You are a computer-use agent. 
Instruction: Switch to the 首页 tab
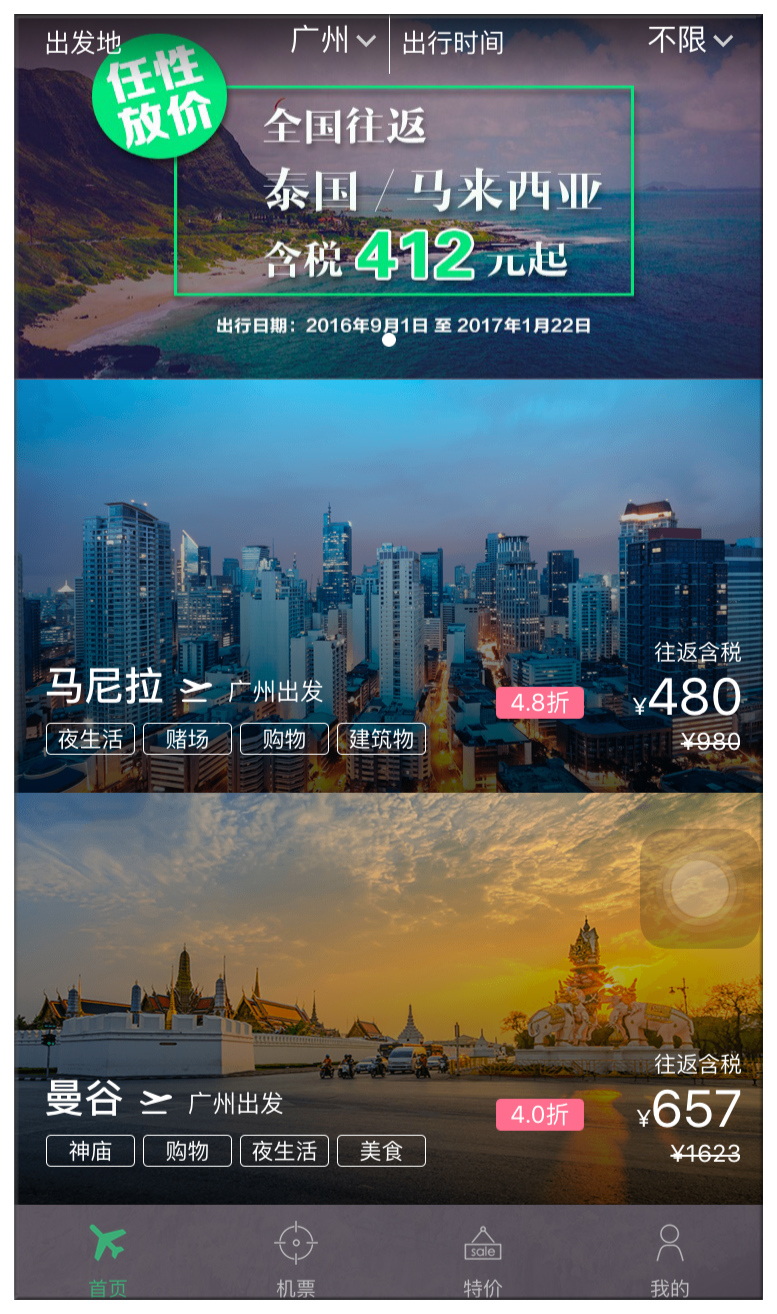click(x=108, y=1258)
